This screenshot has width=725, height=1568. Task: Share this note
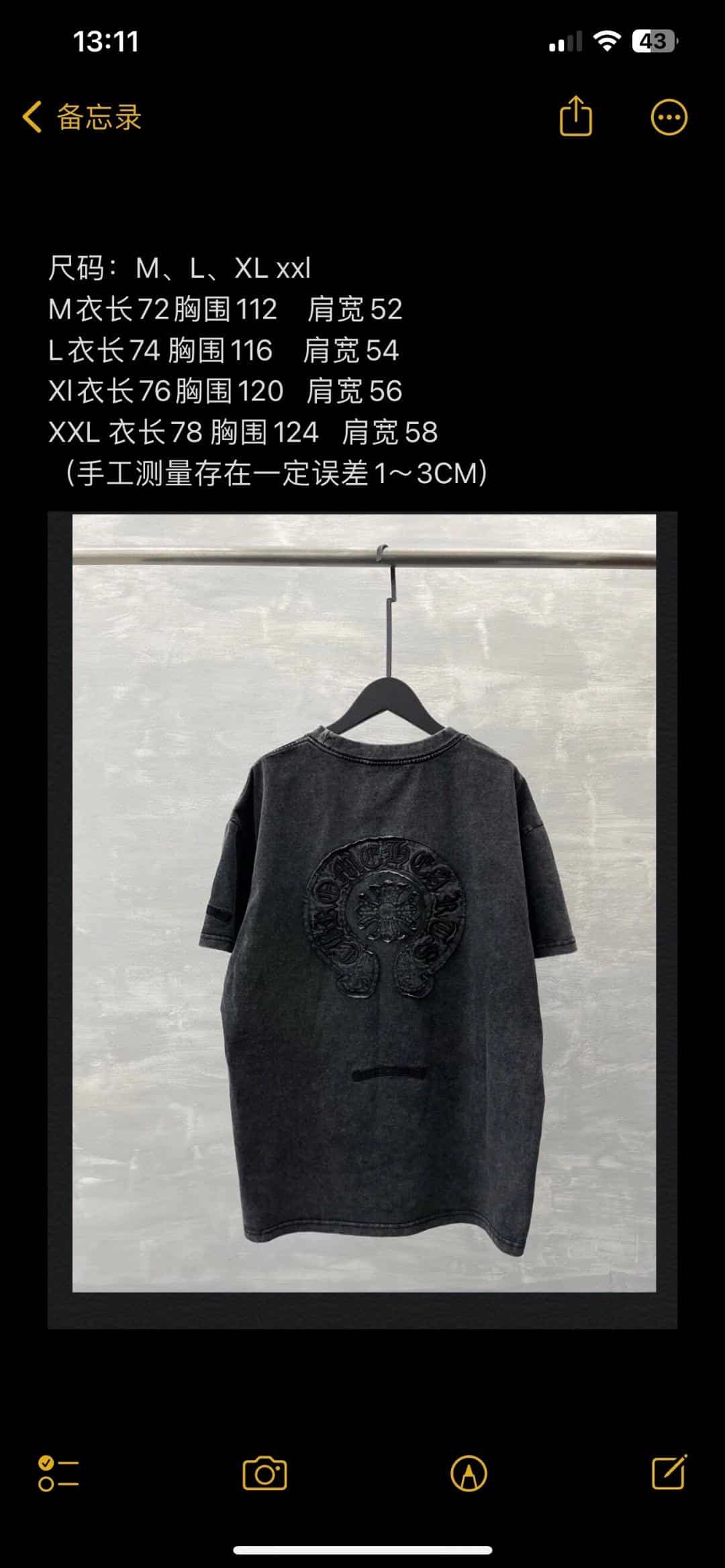coord(575,117)
